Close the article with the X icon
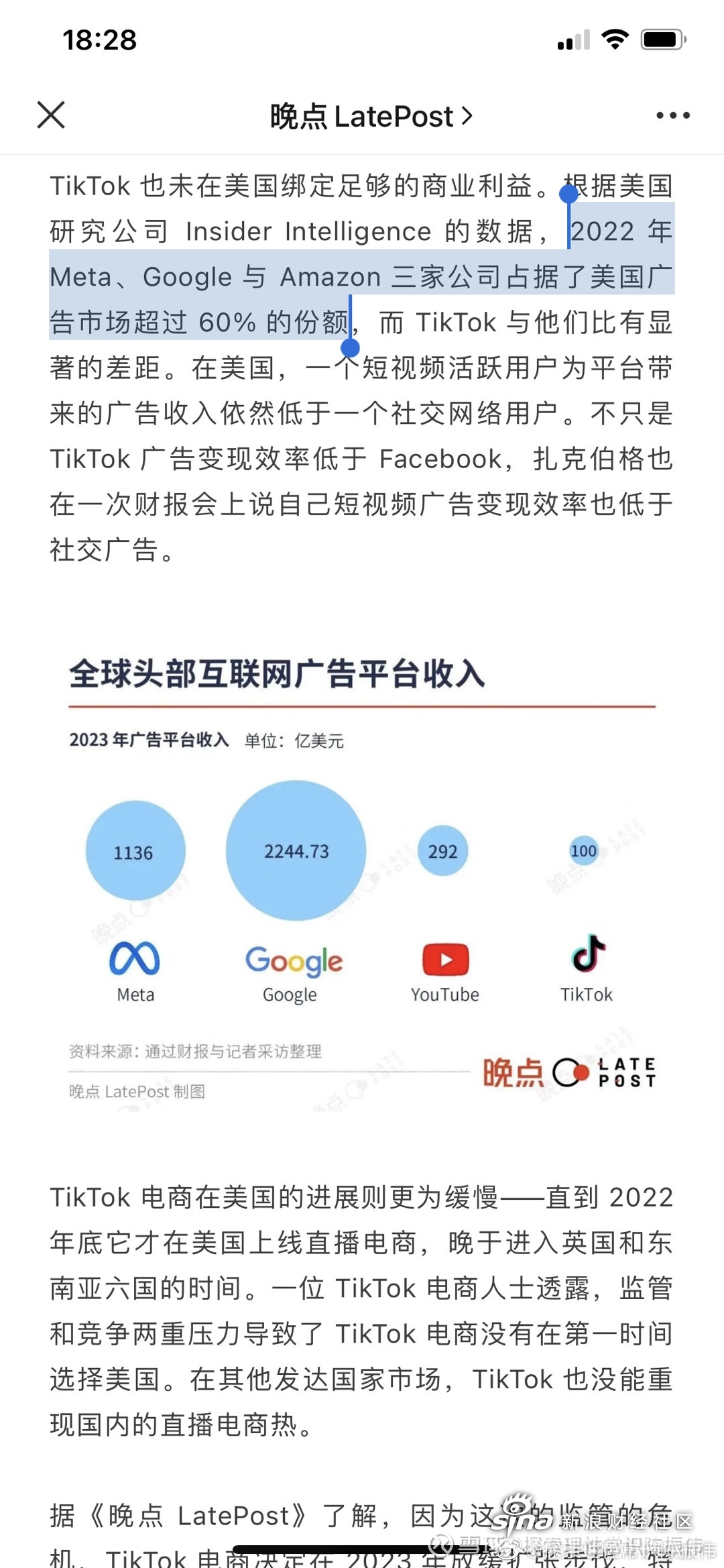The height and width of the screenshot is (1568, 724). pyautogui.click(x=51, y=115)
